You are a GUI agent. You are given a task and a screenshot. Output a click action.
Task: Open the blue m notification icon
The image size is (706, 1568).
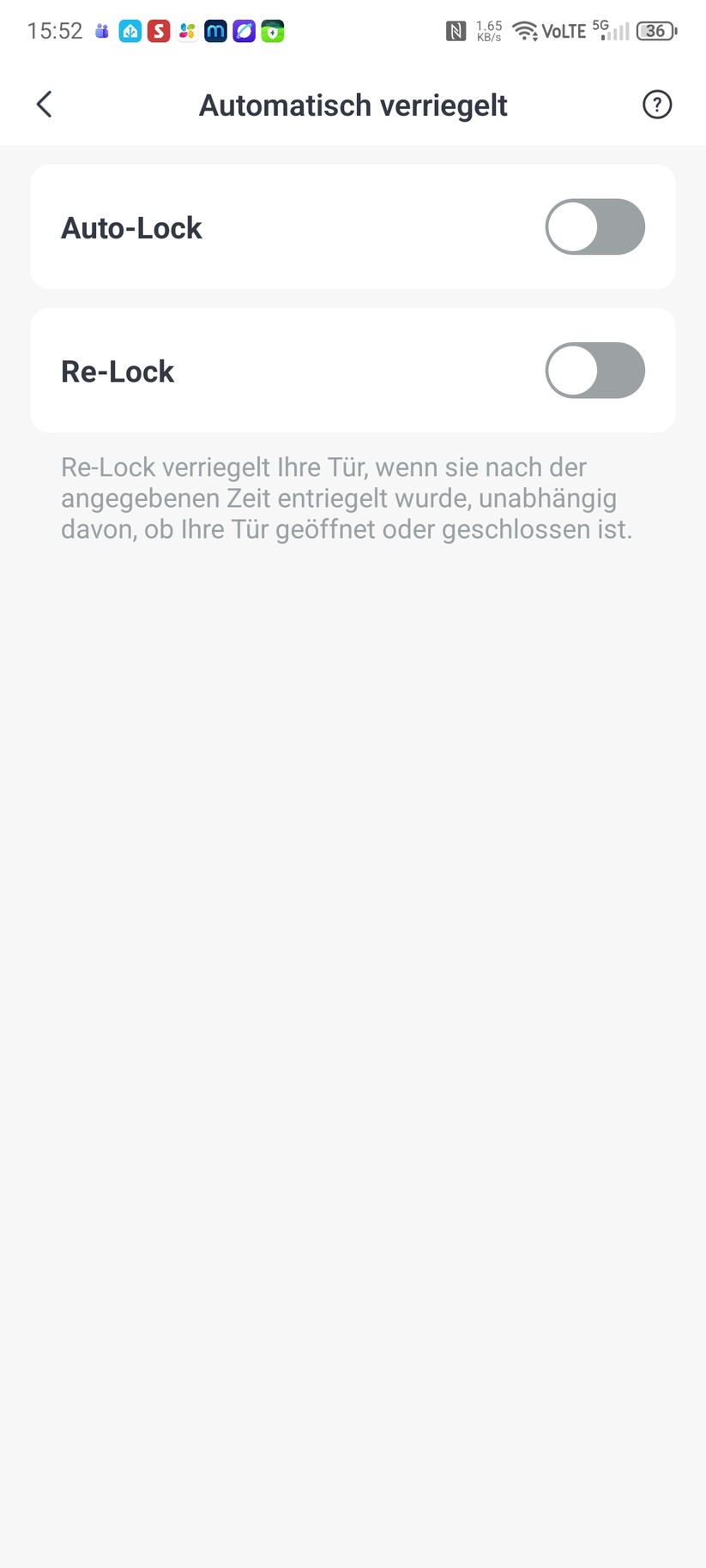(x=214, y=30)
